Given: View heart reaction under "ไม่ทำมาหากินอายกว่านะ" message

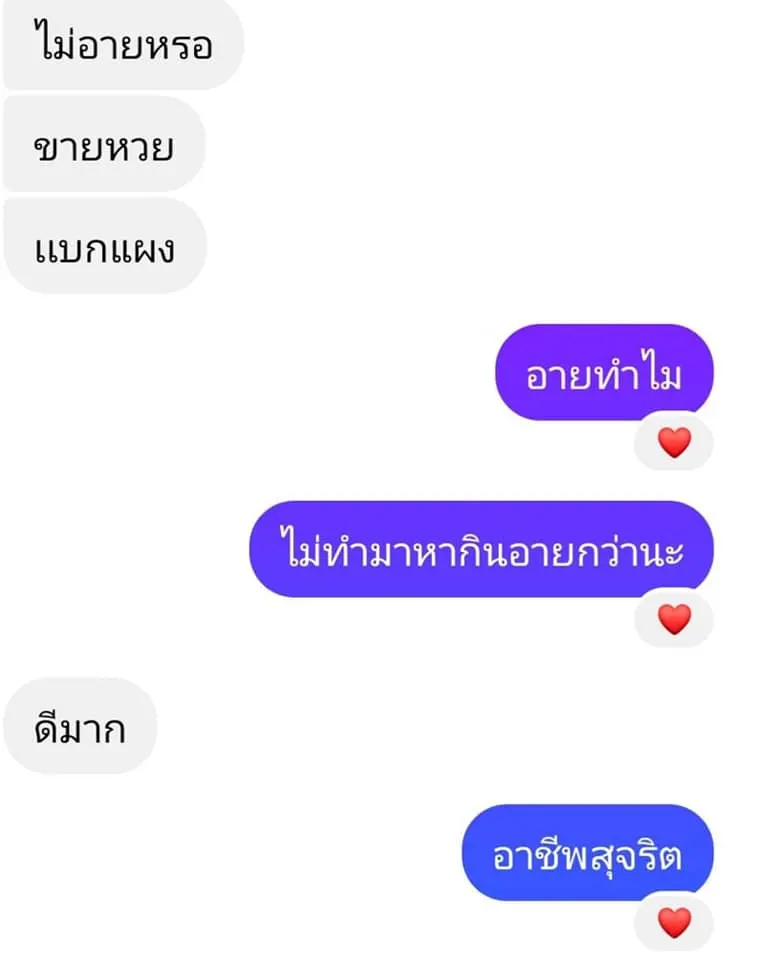Looking at the screenshot, I should pyautogui.click(x=674, y=619).
